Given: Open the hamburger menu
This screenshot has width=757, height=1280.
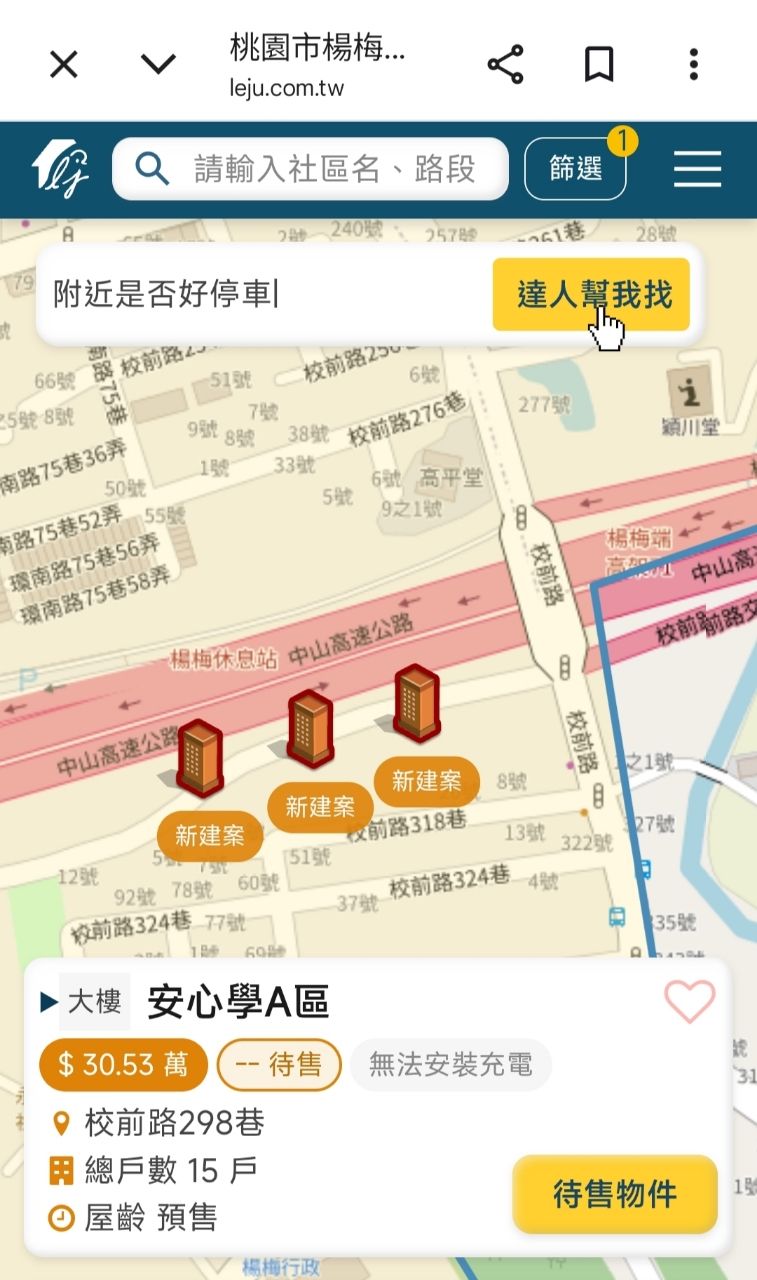Looking at the screenshot, I should coord(697,169).
